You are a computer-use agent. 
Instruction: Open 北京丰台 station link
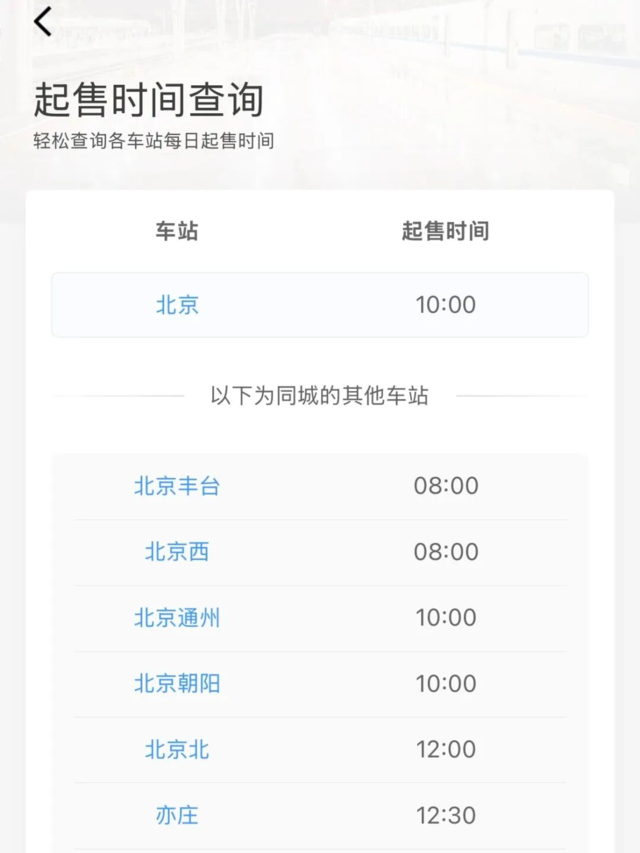coord(177,486)
